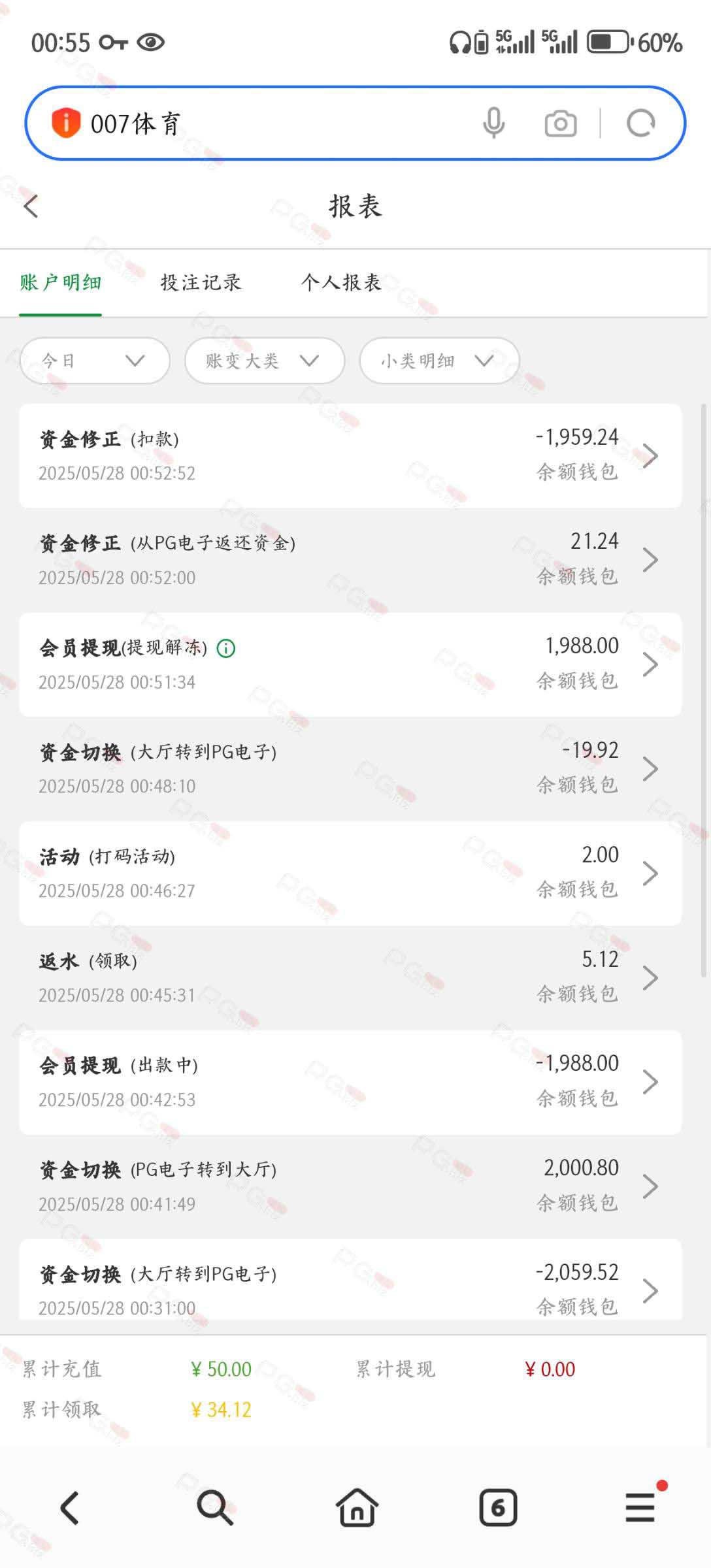View the 会员提现 (提现解冻) 1,988.00 entry
This screenshot has width=711, height=1568.
tap(350, 664)
